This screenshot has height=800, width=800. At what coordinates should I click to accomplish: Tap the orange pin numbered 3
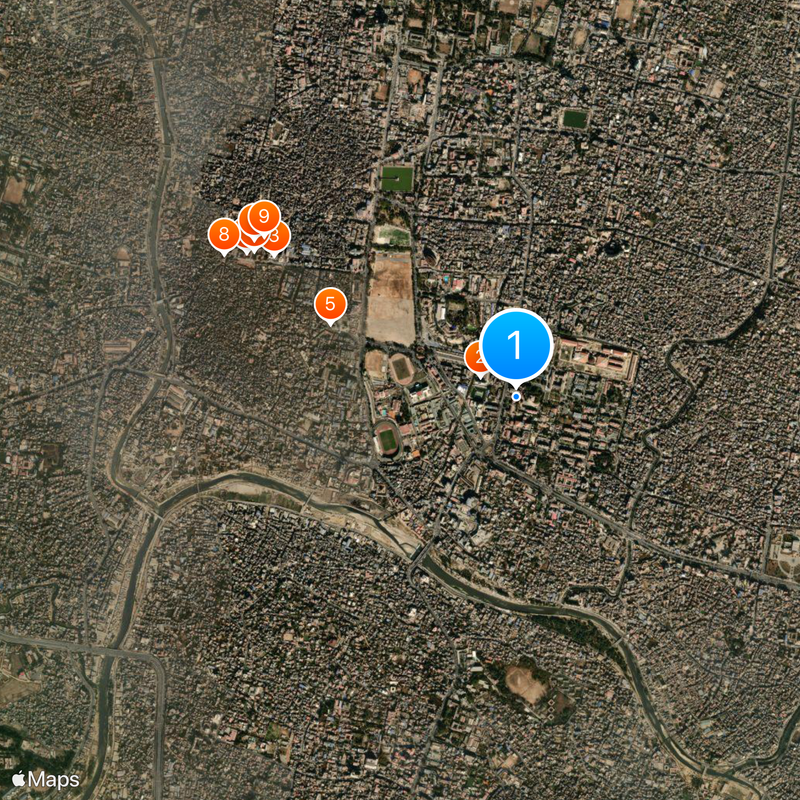tap(279, 237)
